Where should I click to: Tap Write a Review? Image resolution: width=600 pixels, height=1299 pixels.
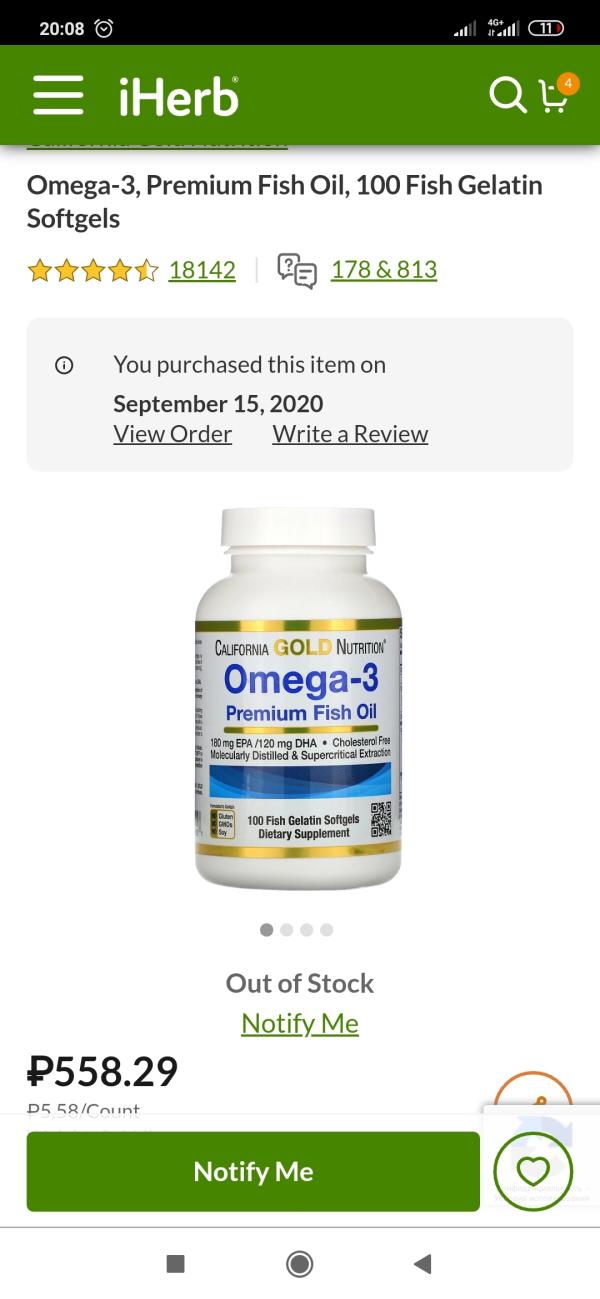coord(350,434)
